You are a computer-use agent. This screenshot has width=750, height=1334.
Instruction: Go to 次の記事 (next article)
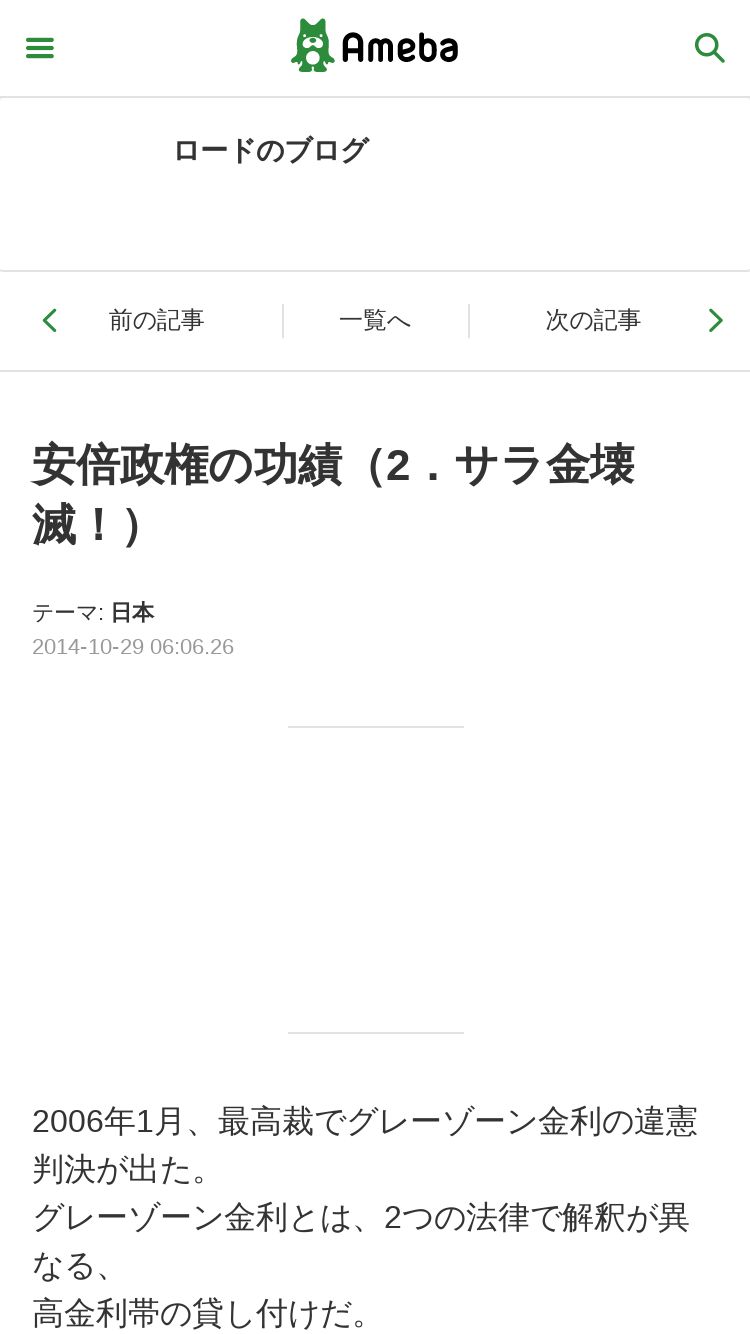593,320
